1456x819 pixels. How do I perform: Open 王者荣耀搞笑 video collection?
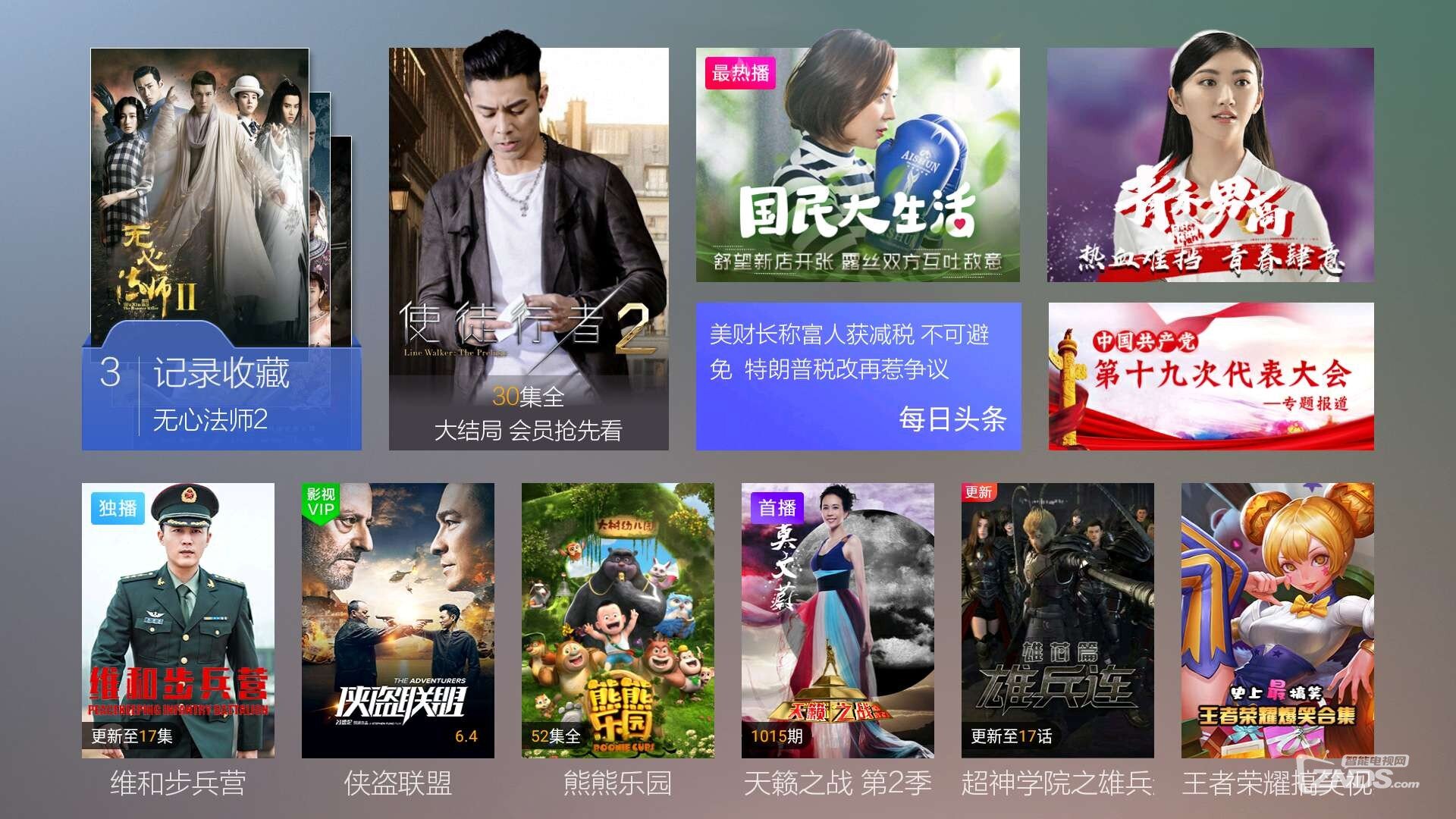tap(1278, 620)
